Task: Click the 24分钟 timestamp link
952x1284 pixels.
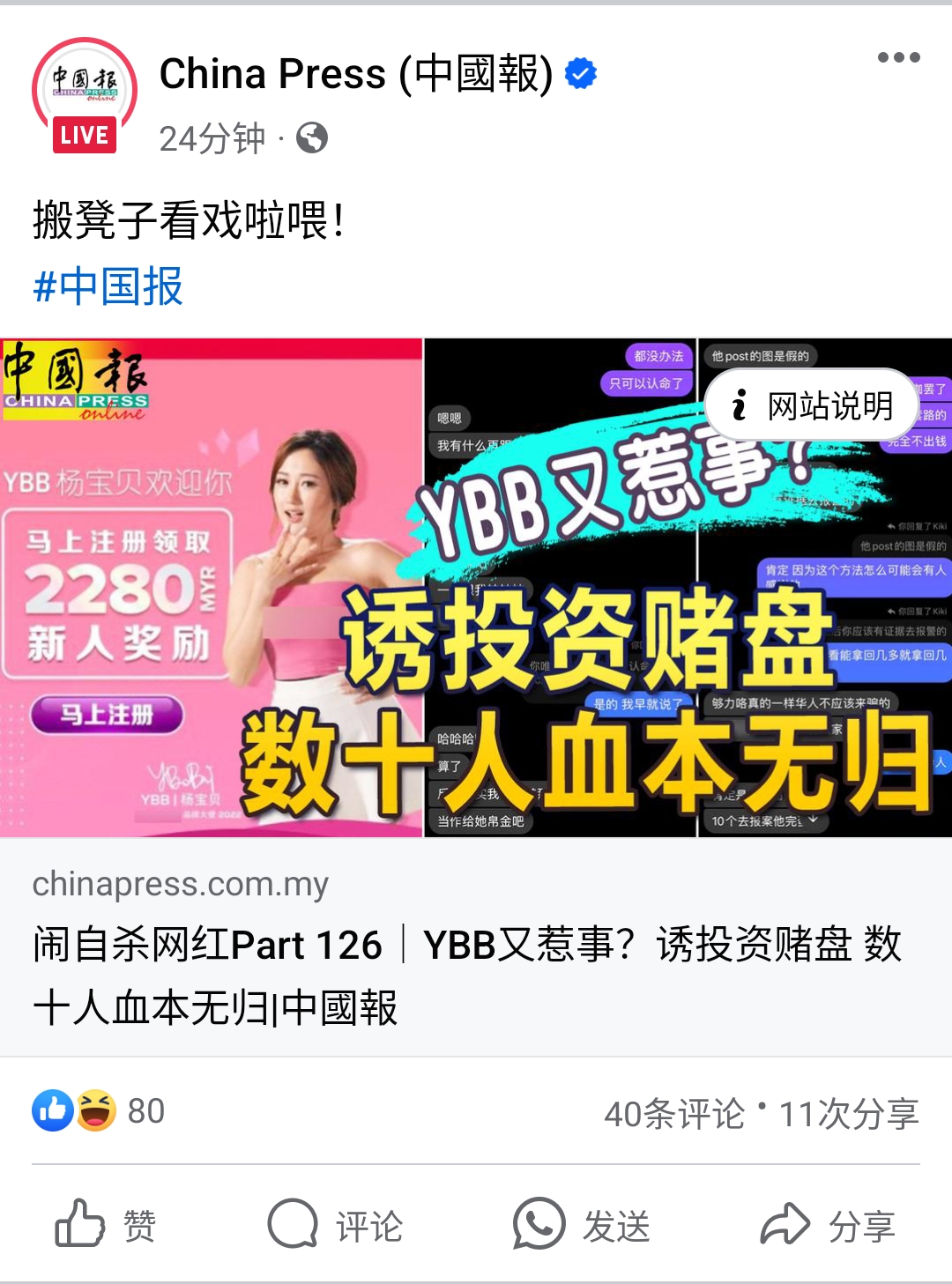Action: (212, 139)
